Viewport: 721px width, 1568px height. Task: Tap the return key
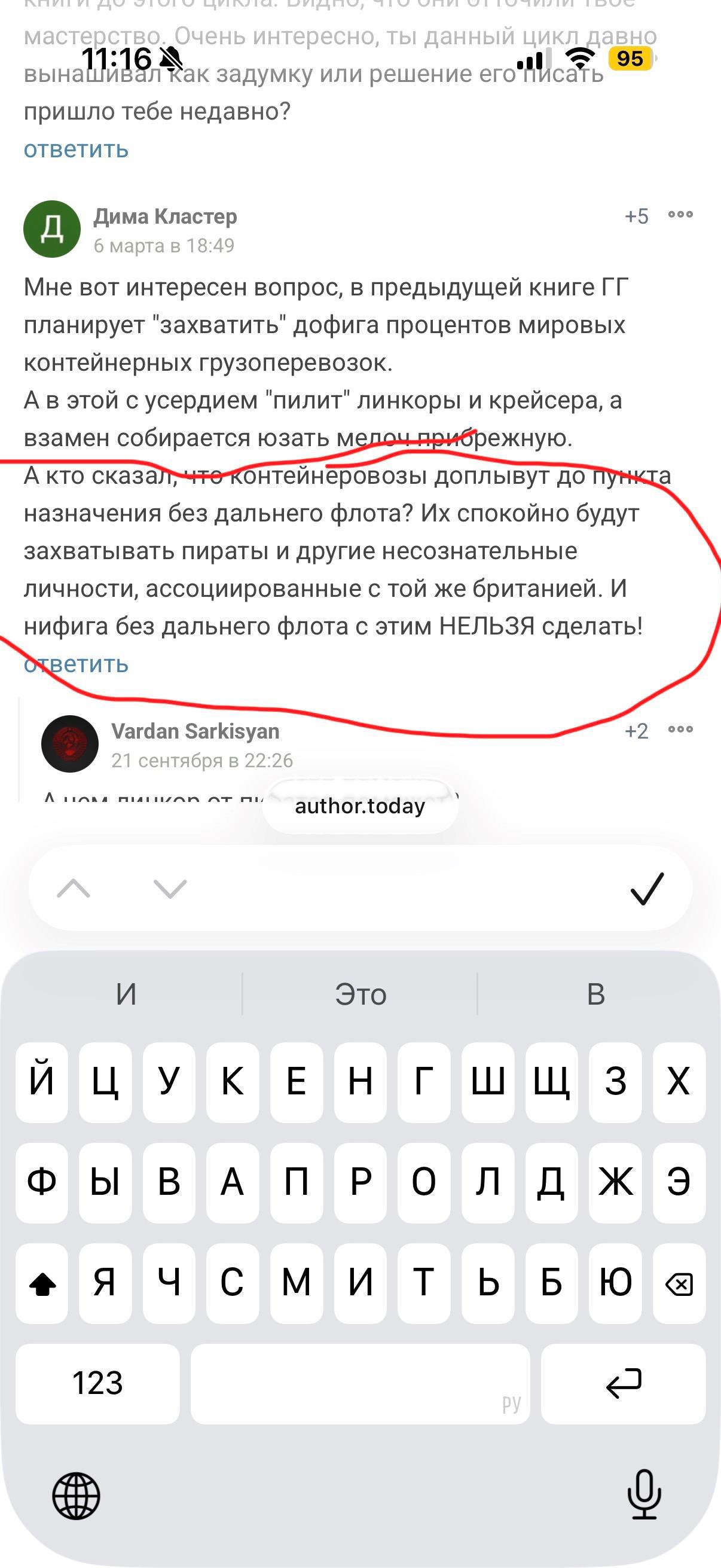pos(623,1383)
